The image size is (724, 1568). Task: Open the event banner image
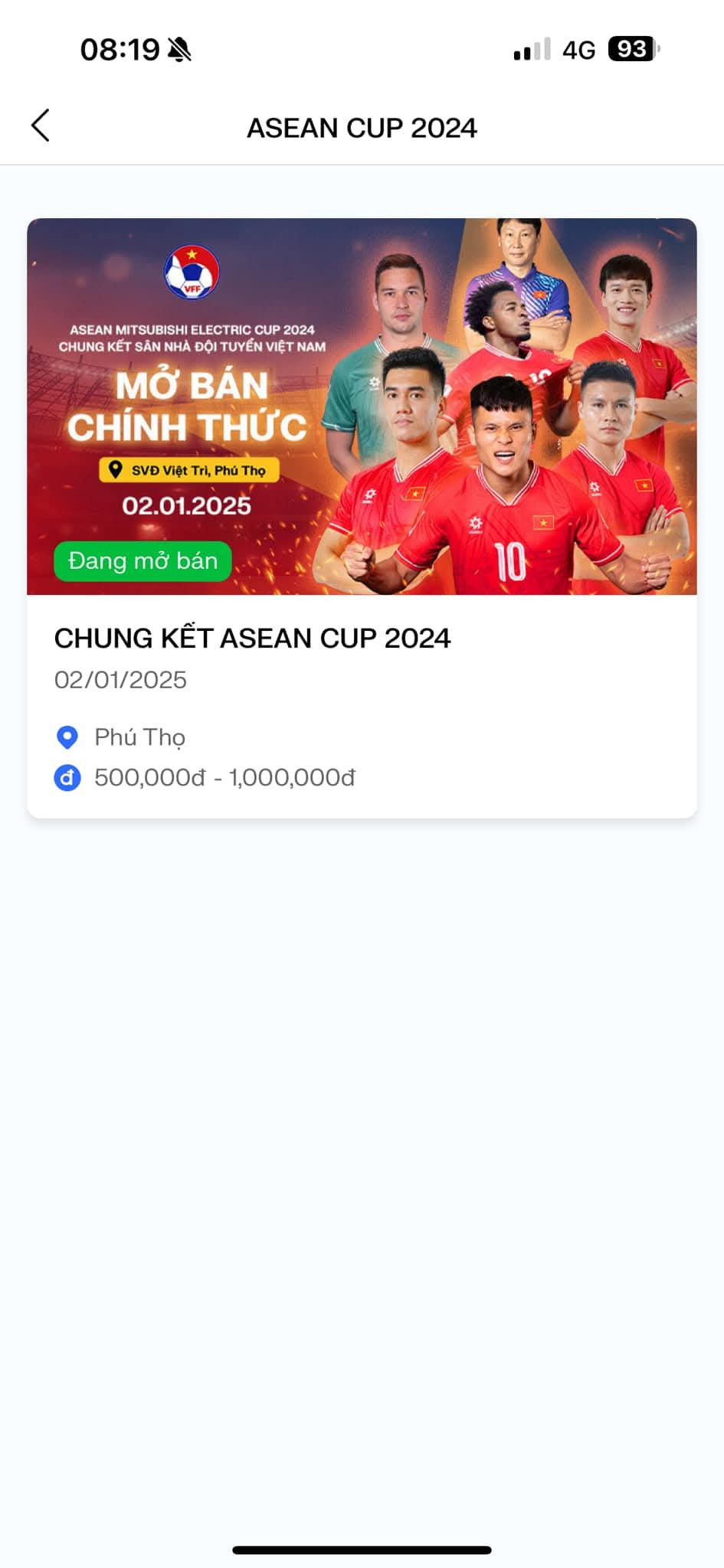point(362,406)
